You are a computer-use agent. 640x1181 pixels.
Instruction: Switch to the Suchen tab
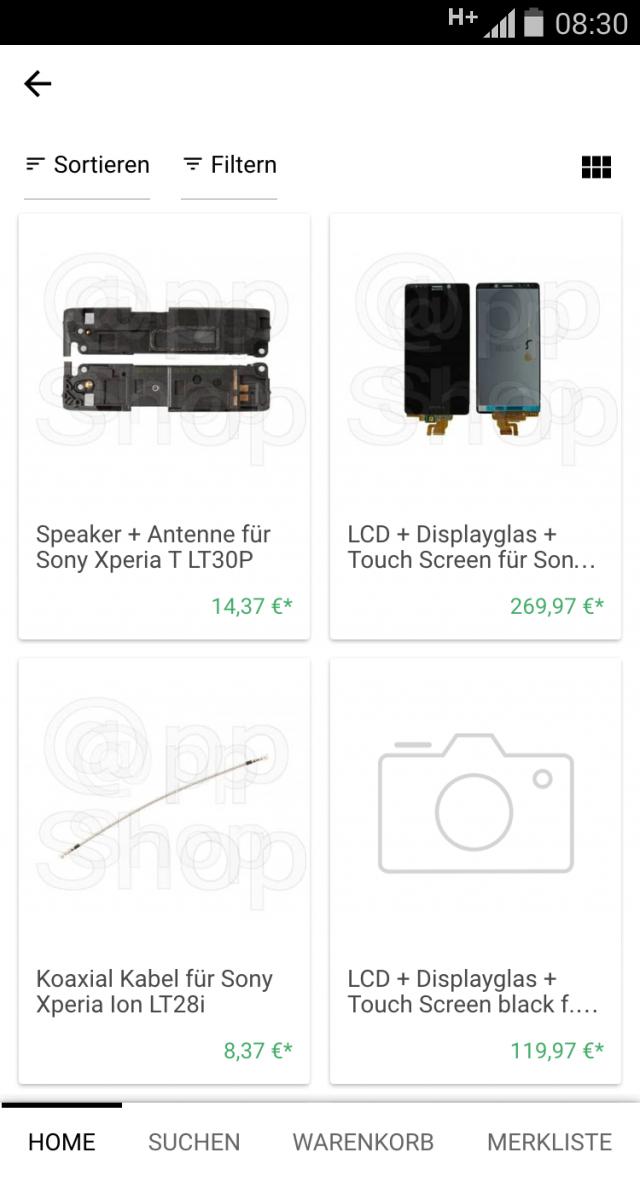pyautogui.click(x=194, y=1142)
